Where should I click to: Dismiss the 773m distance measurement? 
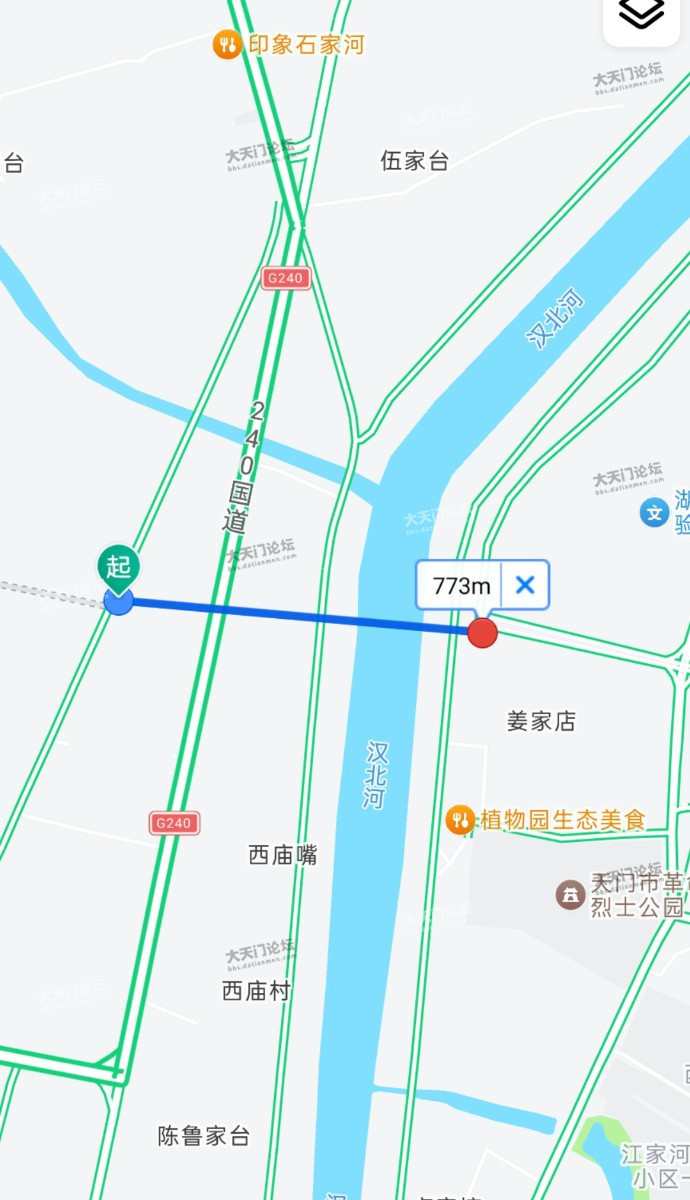525,585
